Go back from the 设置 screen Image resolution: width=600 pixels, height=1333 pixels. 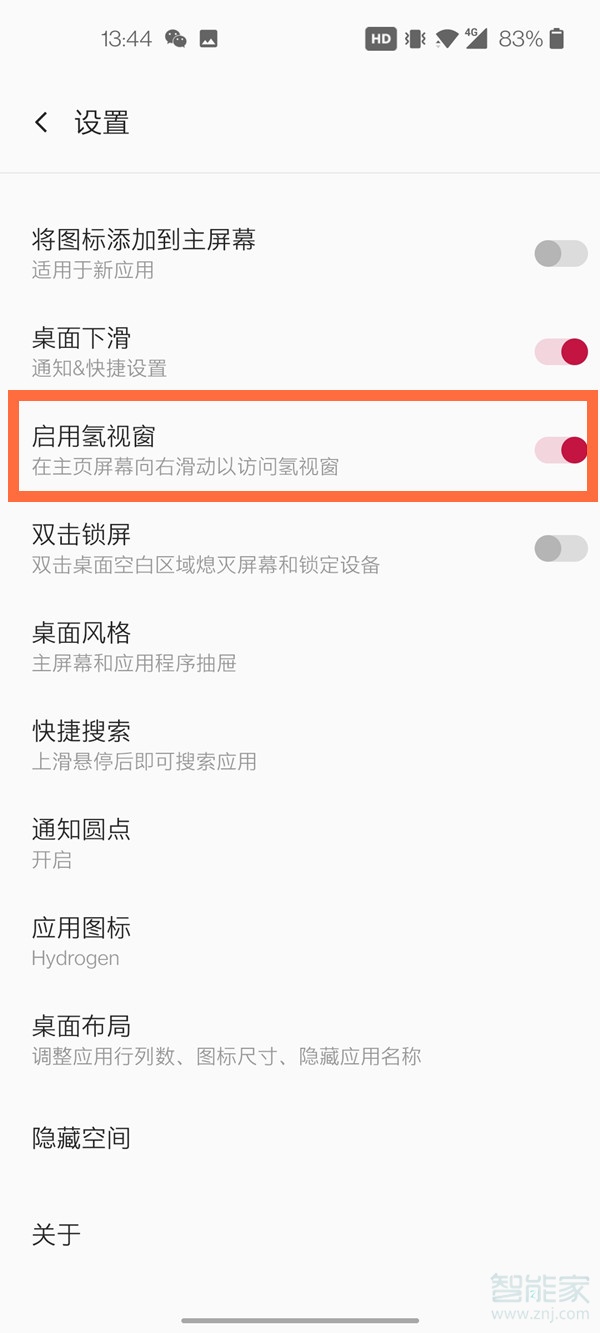tap(41, 123)
